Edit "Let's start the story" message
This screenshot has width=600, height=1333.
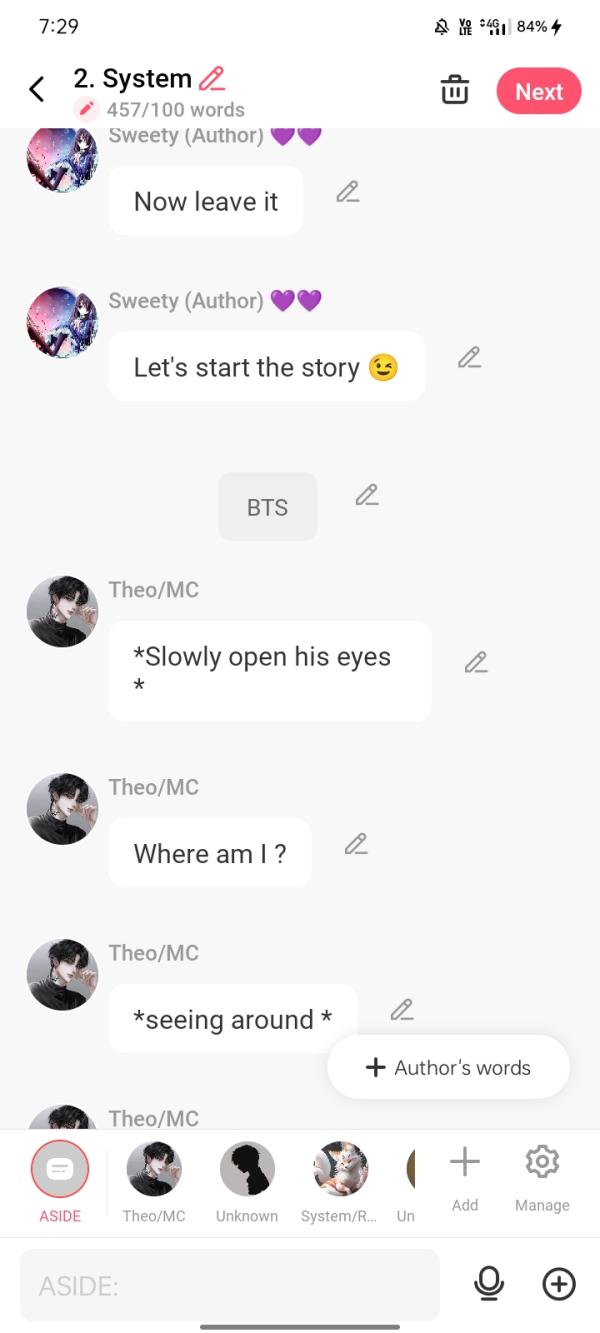469,358
